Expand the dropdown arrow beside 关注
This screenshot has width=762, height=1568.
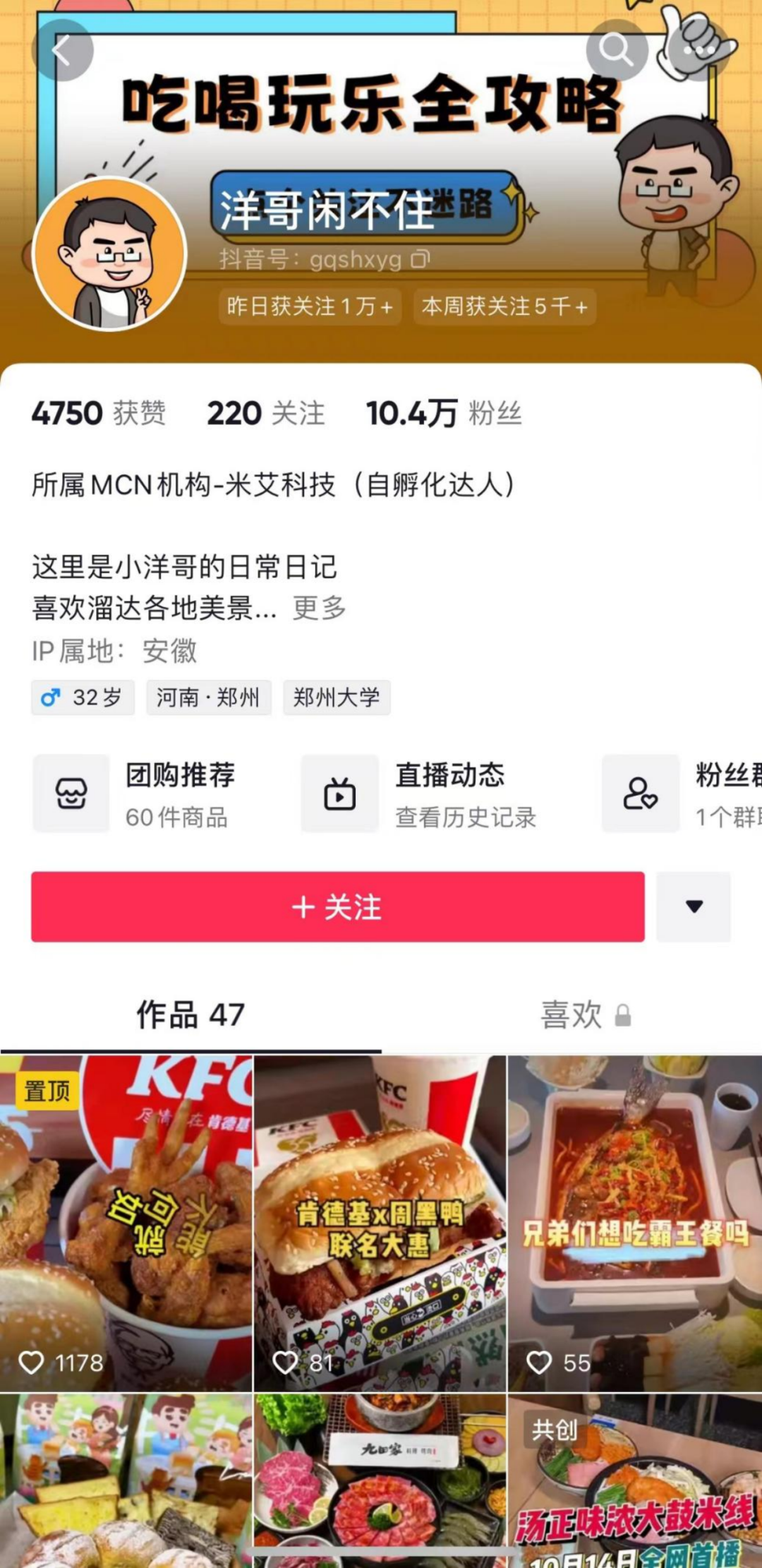694,906
